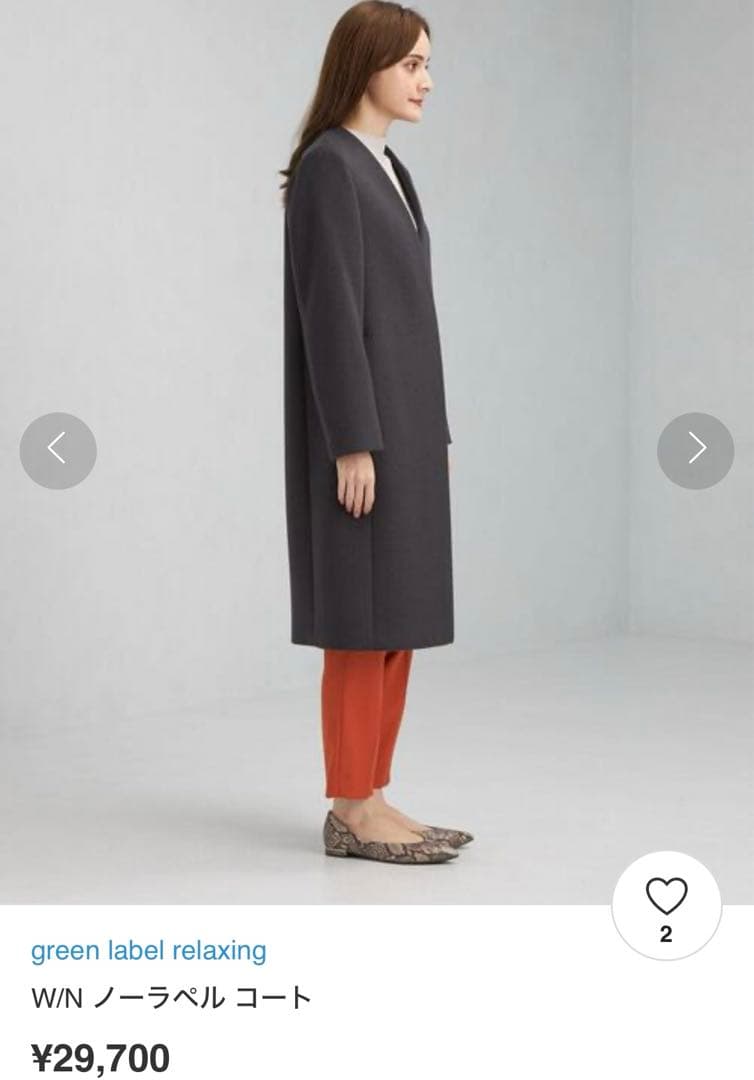The image size is (754, 1080).
Task: Like this coat with the heart button
Action: [666, 905]
